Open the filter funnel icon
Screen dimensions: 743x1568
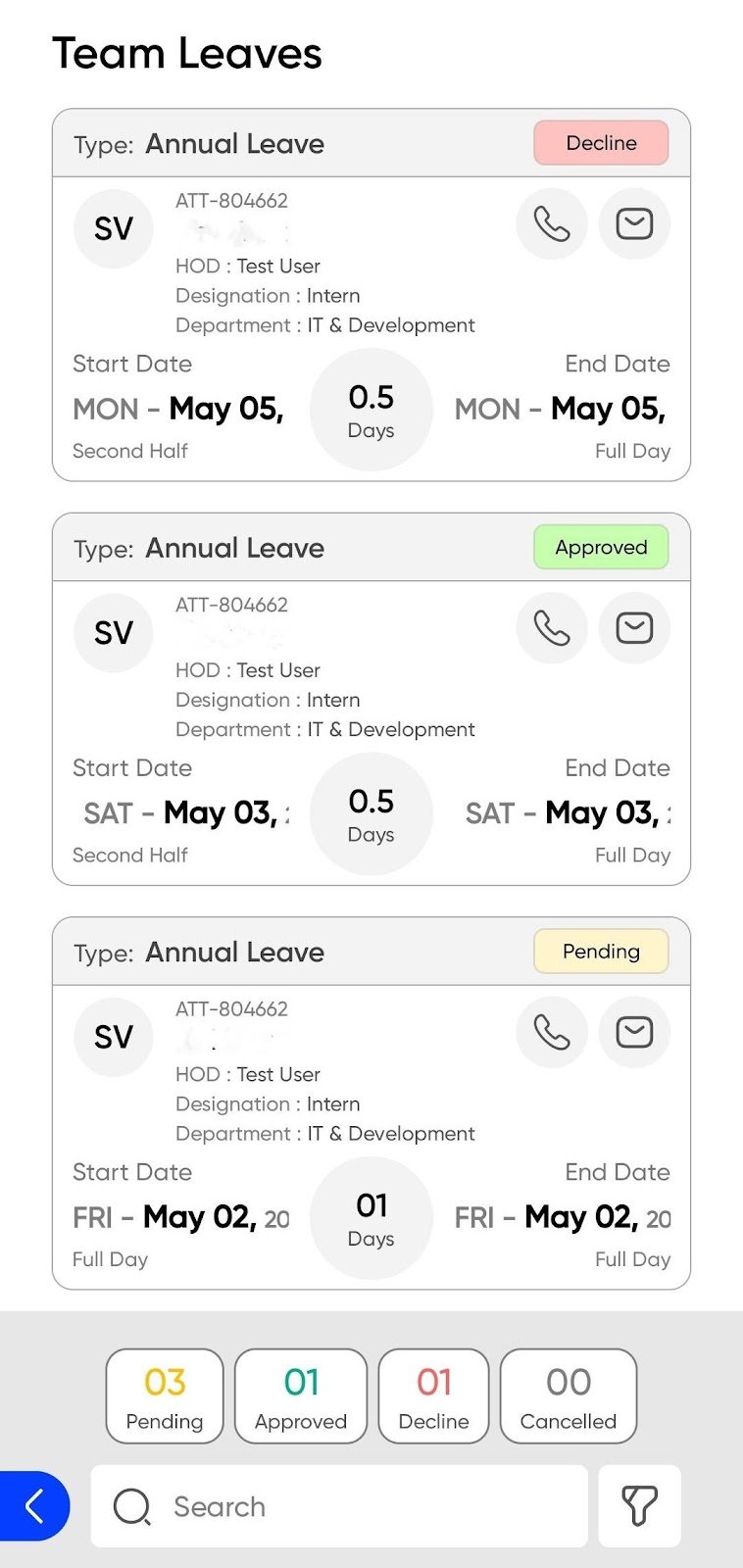click(639, 1506)
